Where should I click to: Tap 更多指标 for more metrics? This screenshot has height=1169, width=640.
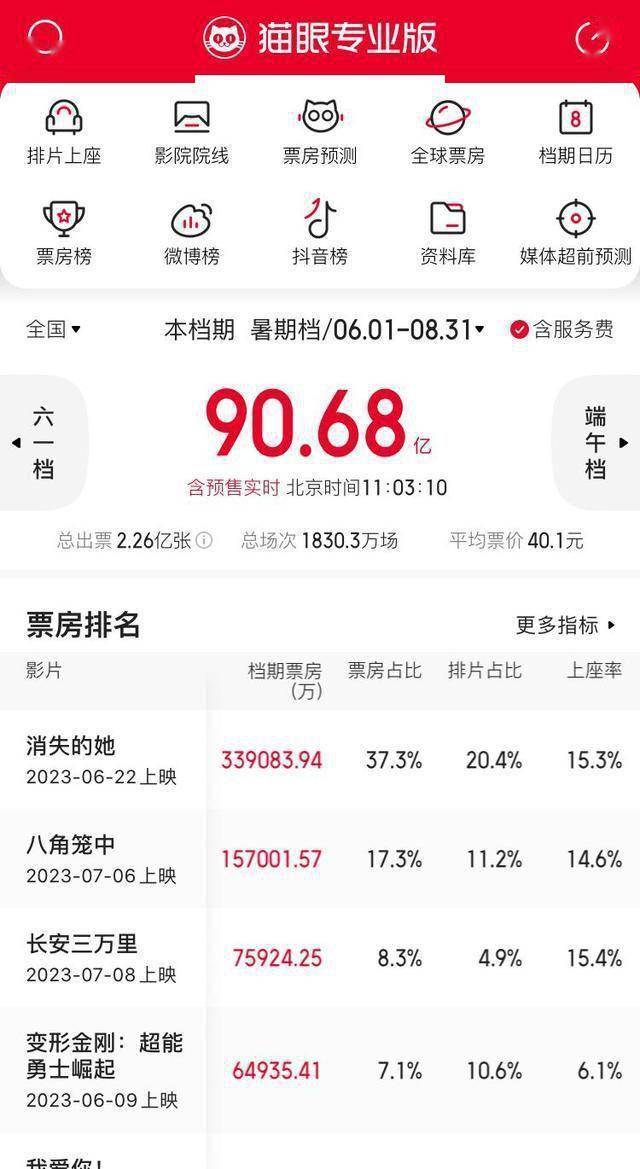[x=566, y=625]
